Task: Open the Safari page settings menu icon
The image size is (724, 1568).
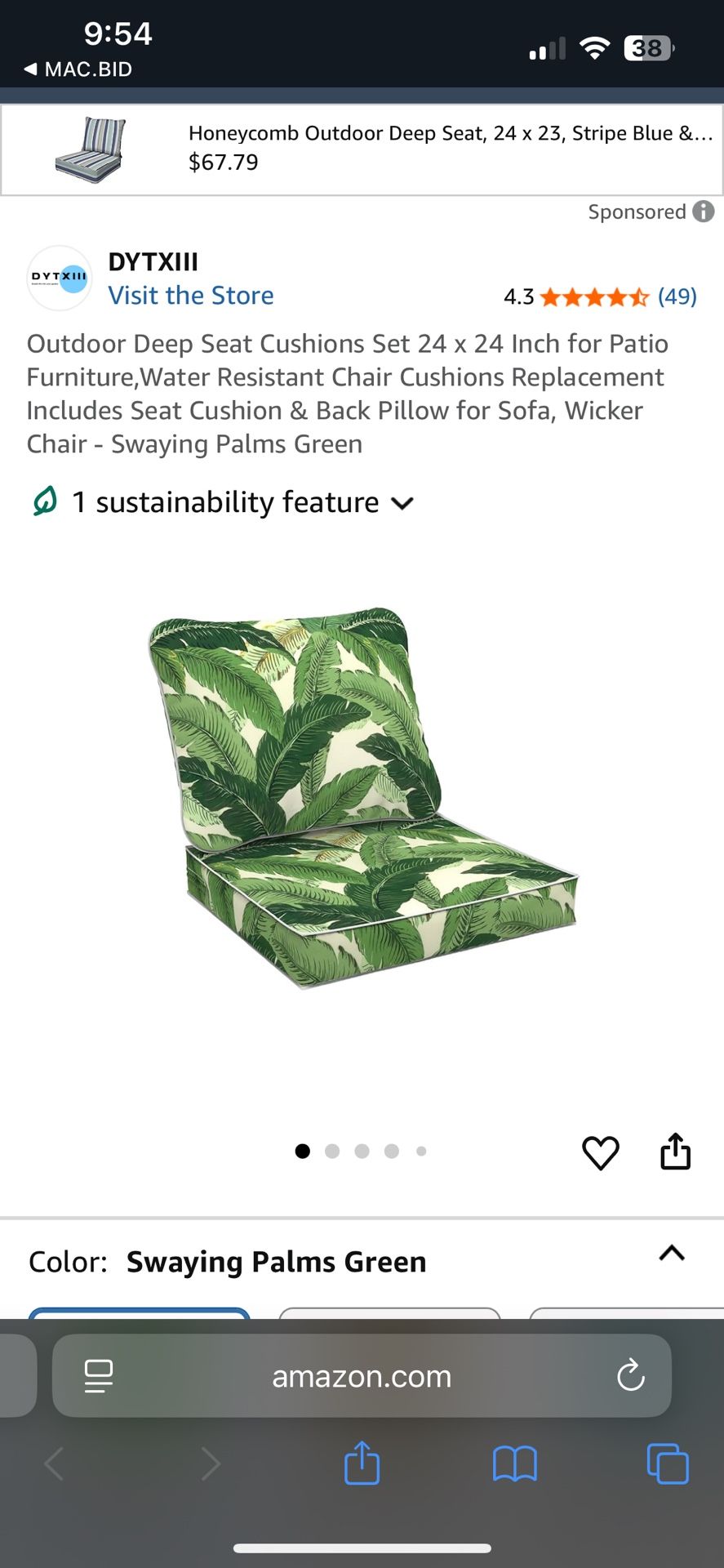Action: point(99,1376)
